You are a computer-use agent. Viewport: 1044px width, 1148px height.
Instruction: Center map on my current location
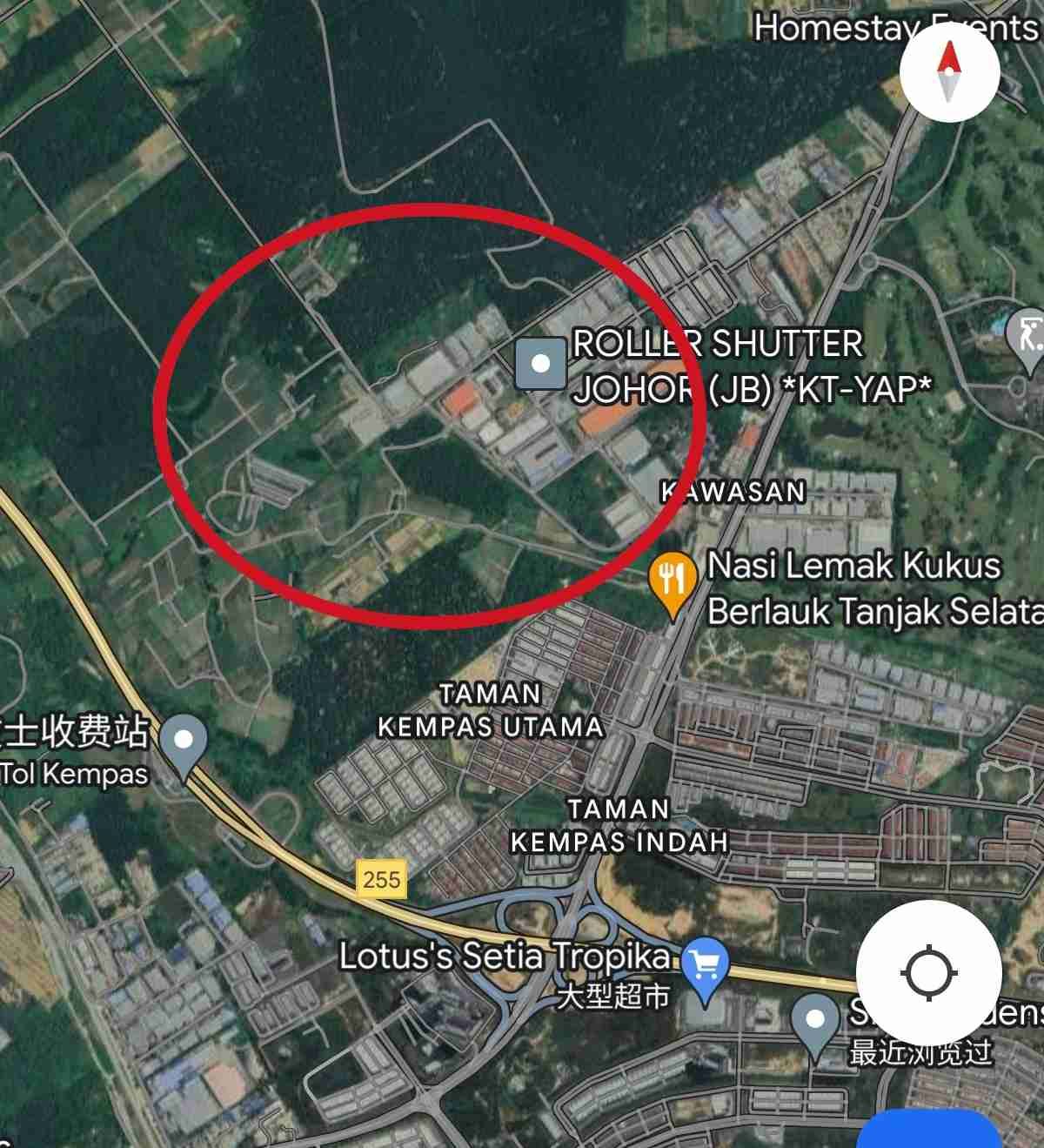click(928, 972)
